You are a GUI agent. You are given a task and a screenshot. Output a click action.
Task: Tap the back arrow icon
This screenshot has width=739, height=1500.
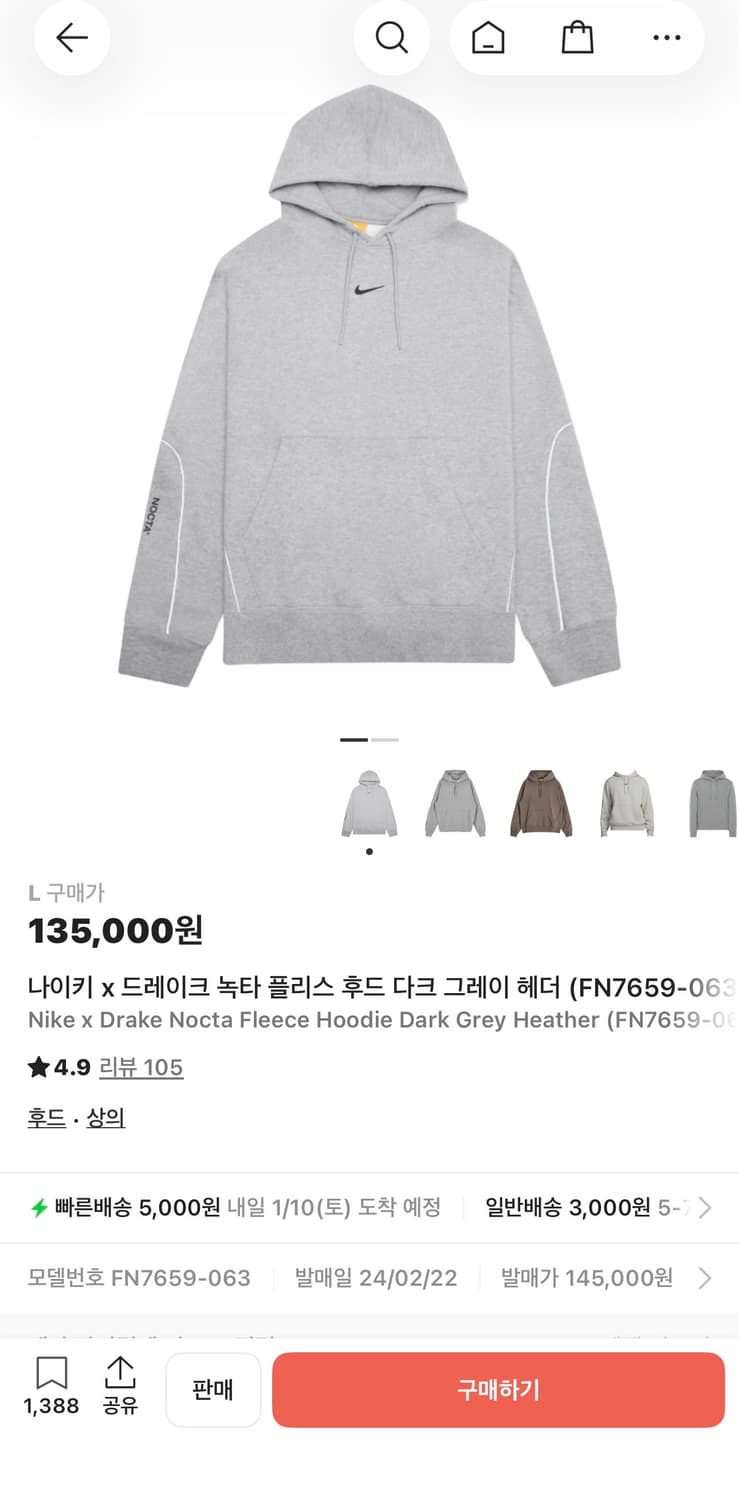coord(71,38)
